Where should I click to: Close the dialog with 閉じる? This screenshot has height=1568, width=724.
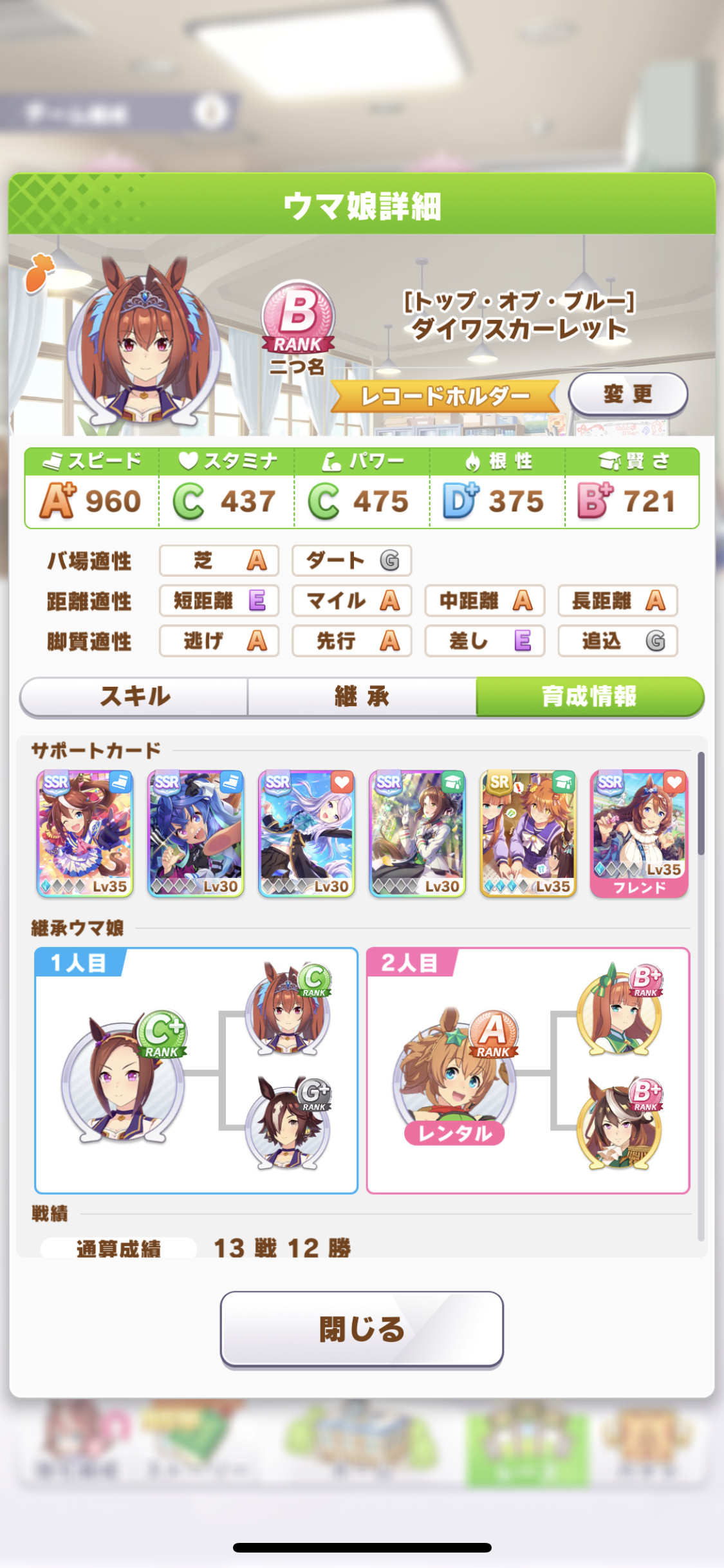click(x=362, y=1329)
